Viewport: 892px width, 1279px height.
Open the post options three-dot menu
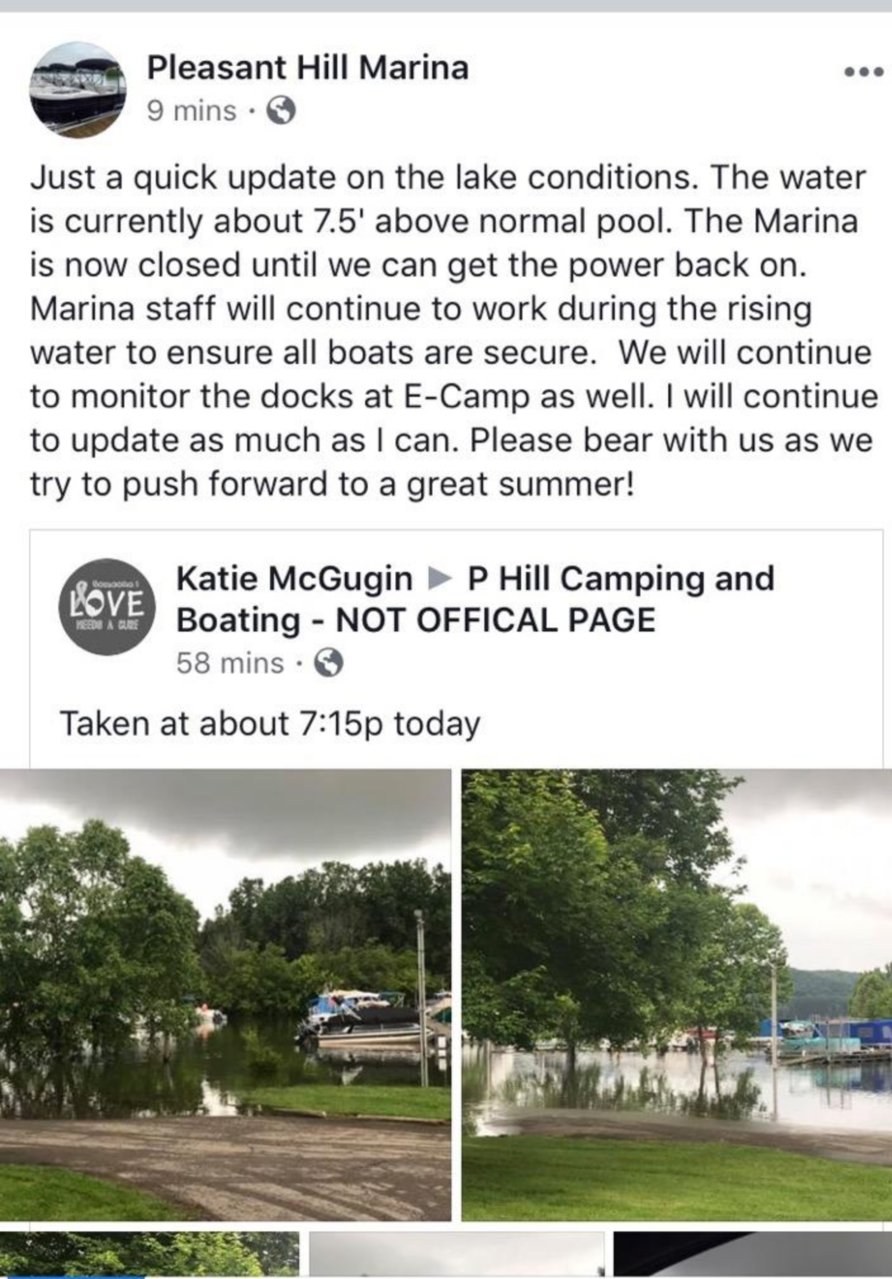click(864, 73)
